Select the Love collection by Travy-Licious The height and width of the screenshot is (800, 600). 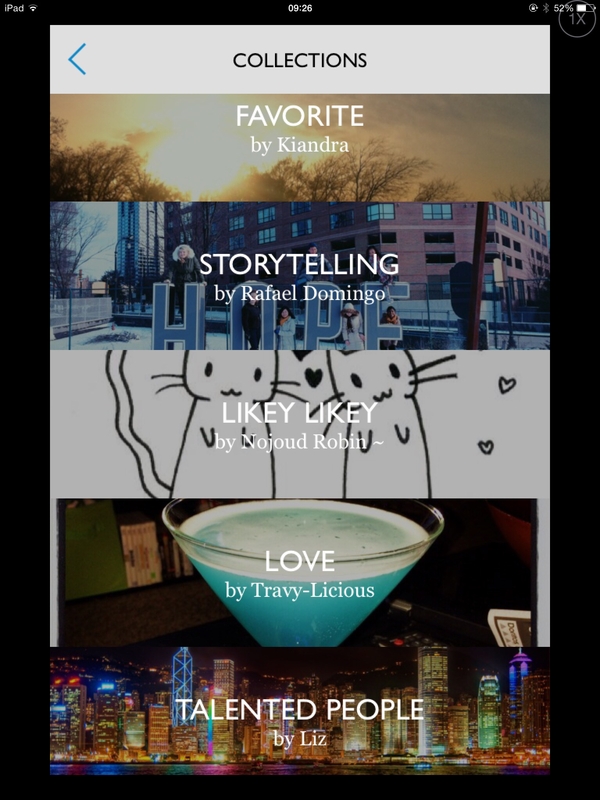(x=300, y=572)
